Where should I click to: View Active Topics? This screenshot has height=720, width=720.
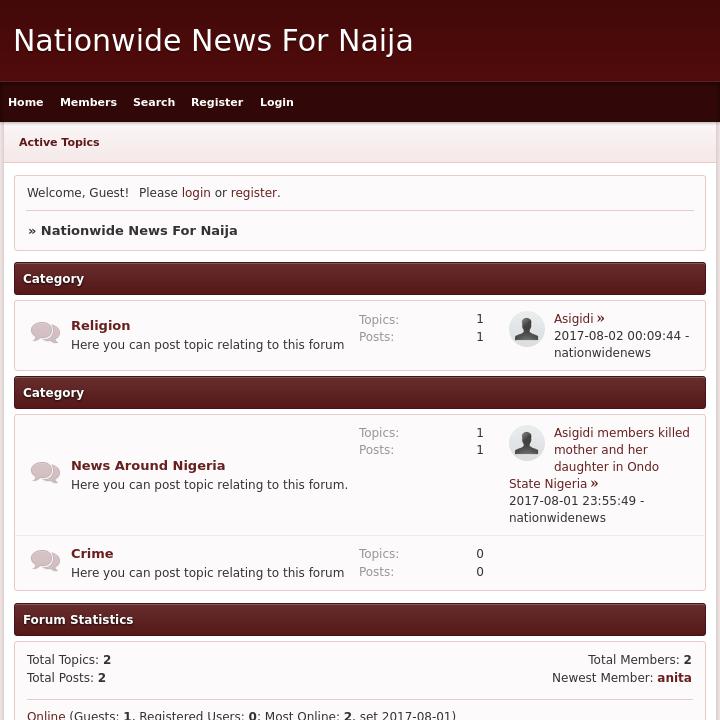coord(59,142)
